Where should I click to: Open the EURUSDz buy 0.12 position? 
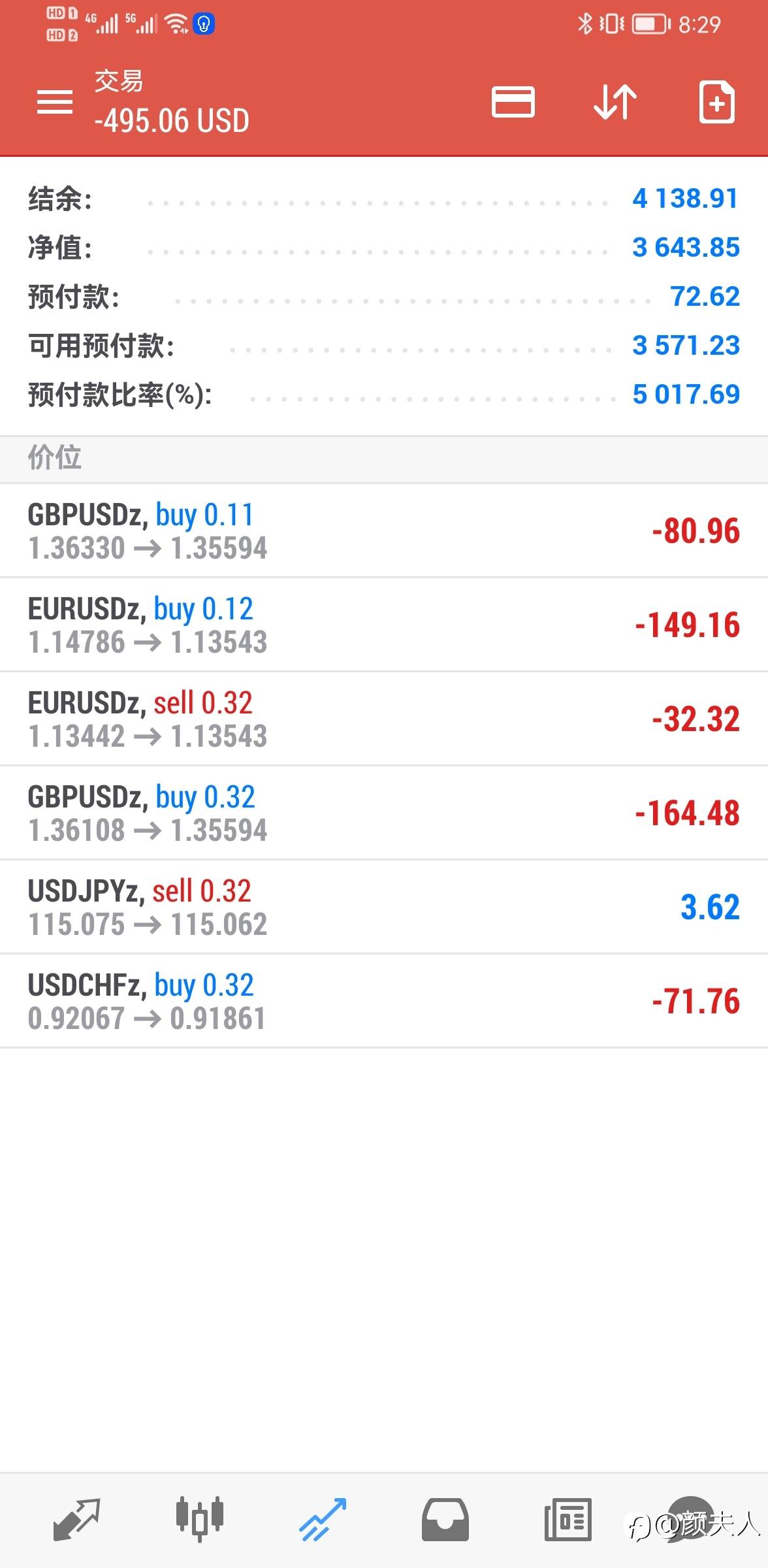pos(384,625)
